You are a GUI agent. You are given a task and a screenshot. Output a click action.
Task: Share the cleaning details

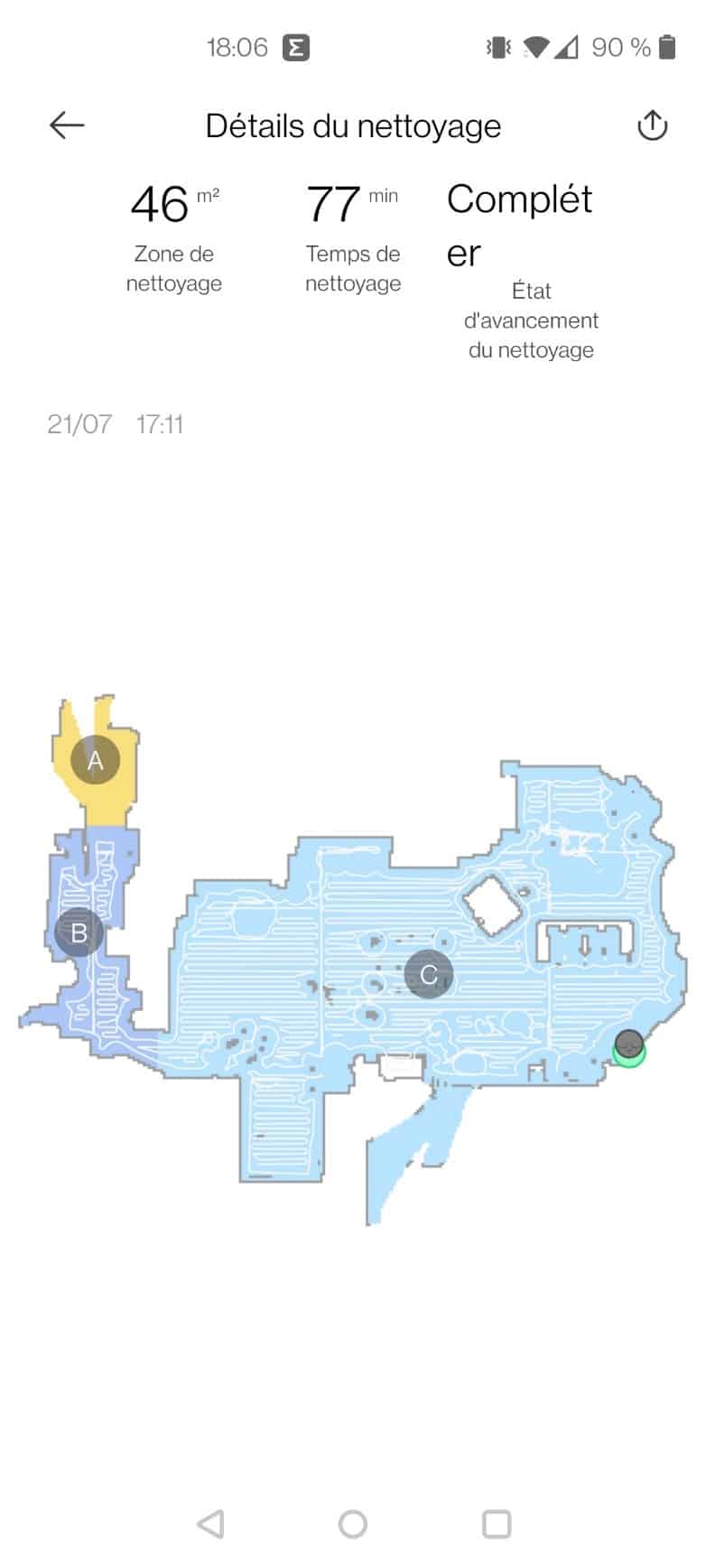click(x=652, y=125)
